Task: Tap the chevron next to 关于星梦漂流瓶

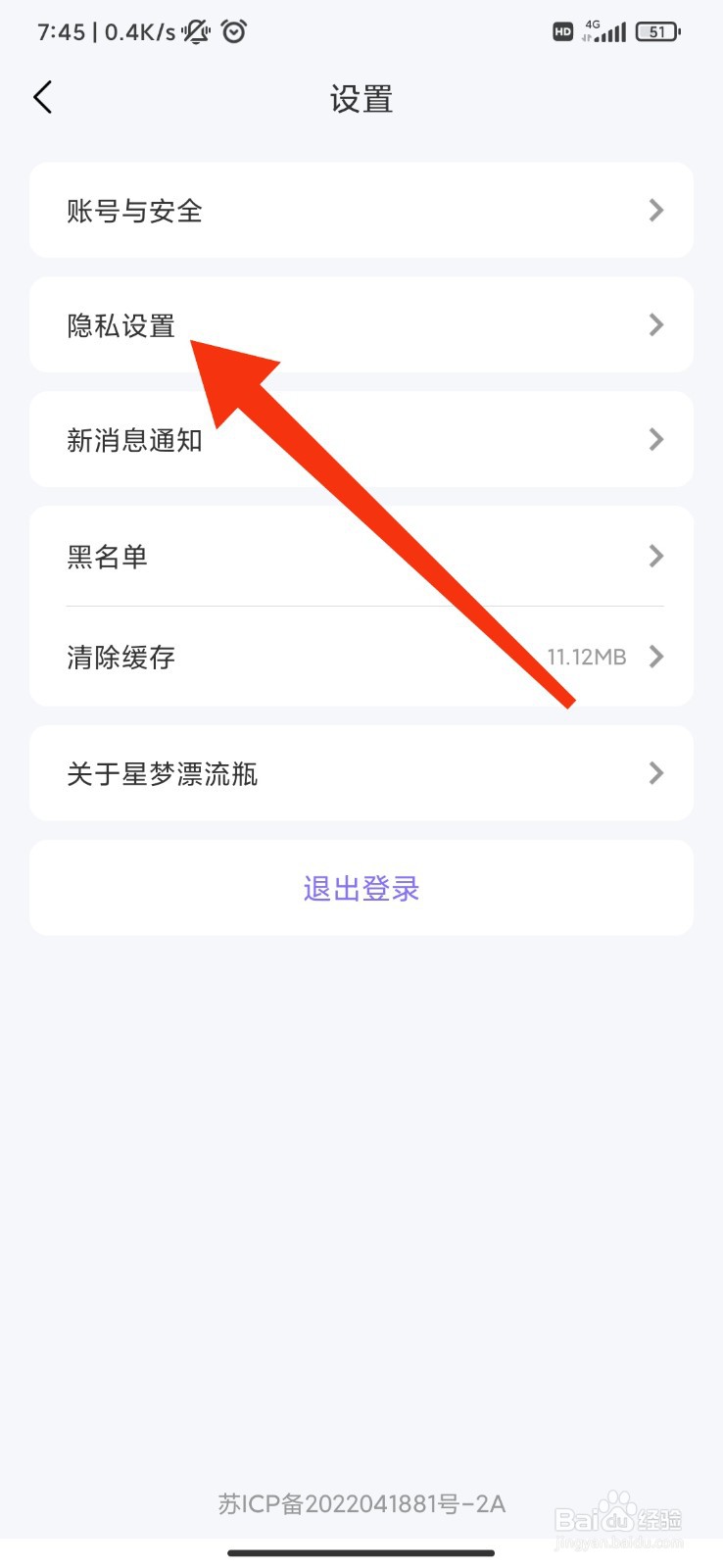Action: pos(655,773)
